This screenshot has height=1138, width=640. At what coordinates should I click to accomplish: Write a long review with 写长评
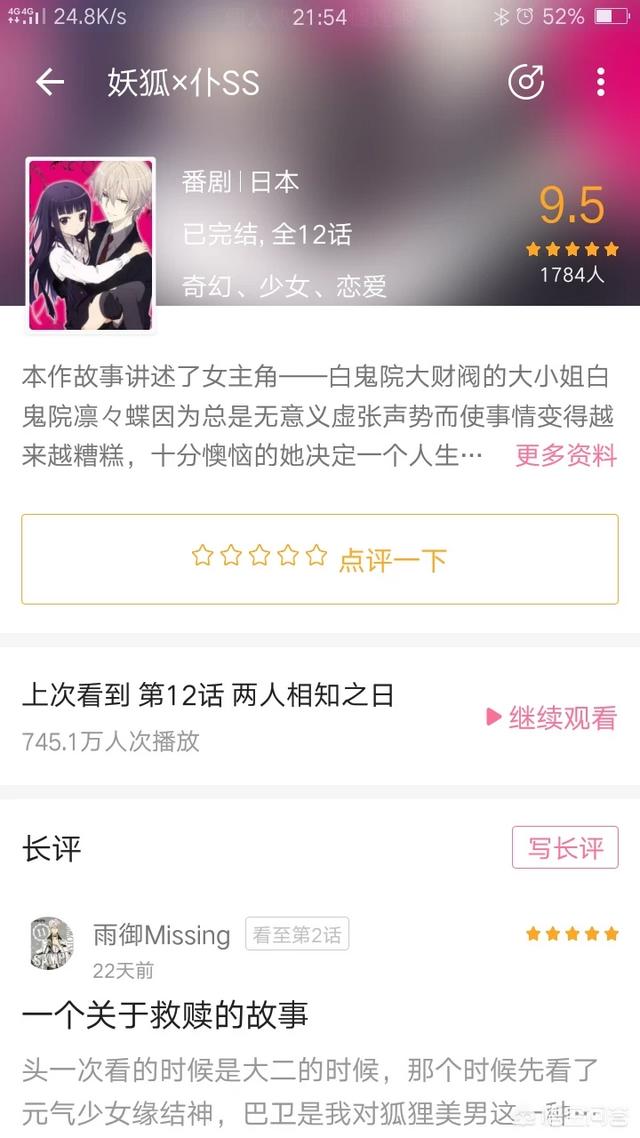pyautogui.click(x=565, y=847)
